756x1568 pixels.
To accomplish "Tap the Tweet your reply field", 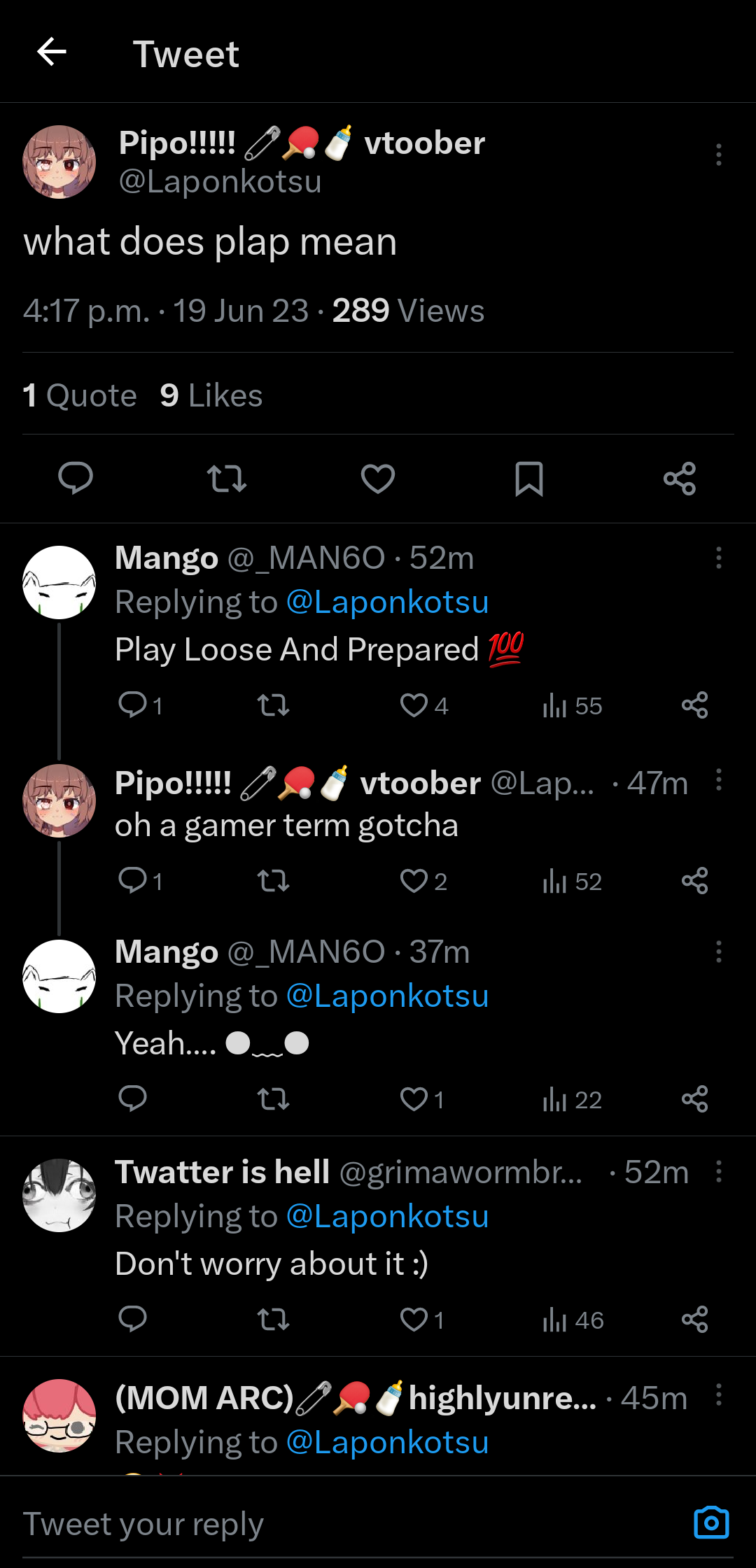I will point(350,1525).
